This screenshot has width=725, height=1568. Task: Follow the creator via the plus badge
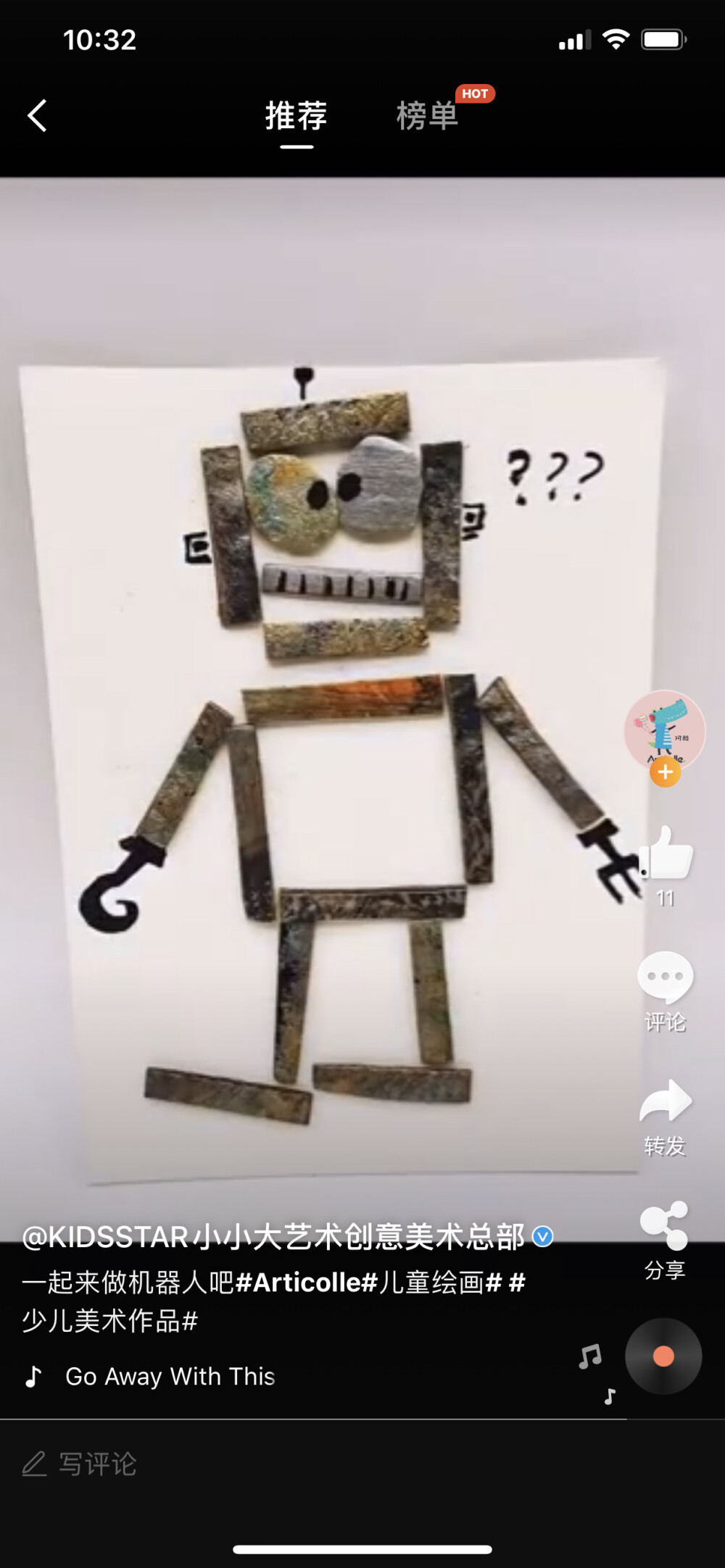[x=665, y=772]
